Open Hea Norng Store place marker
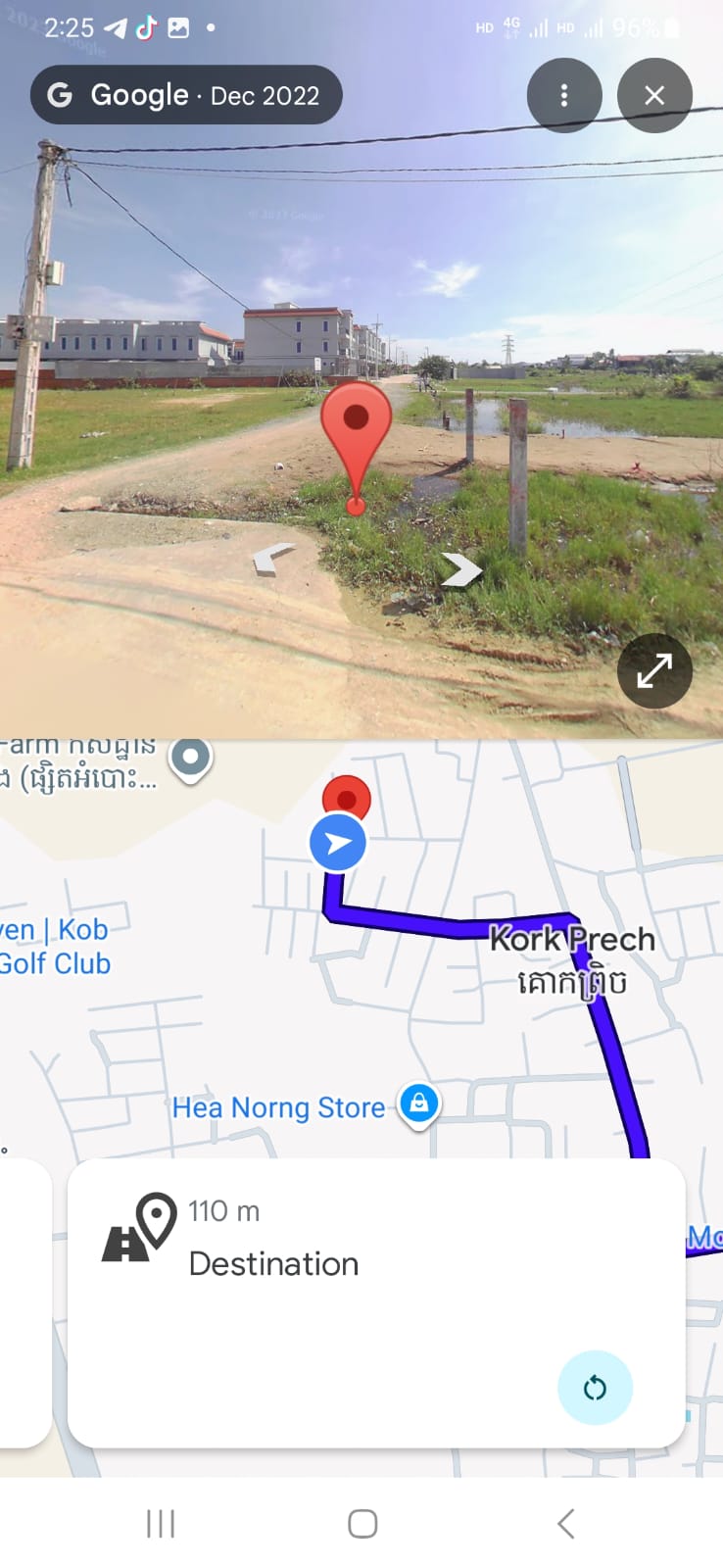The height and width of the screenshot is (1568, 723). tap(419, 1103)
